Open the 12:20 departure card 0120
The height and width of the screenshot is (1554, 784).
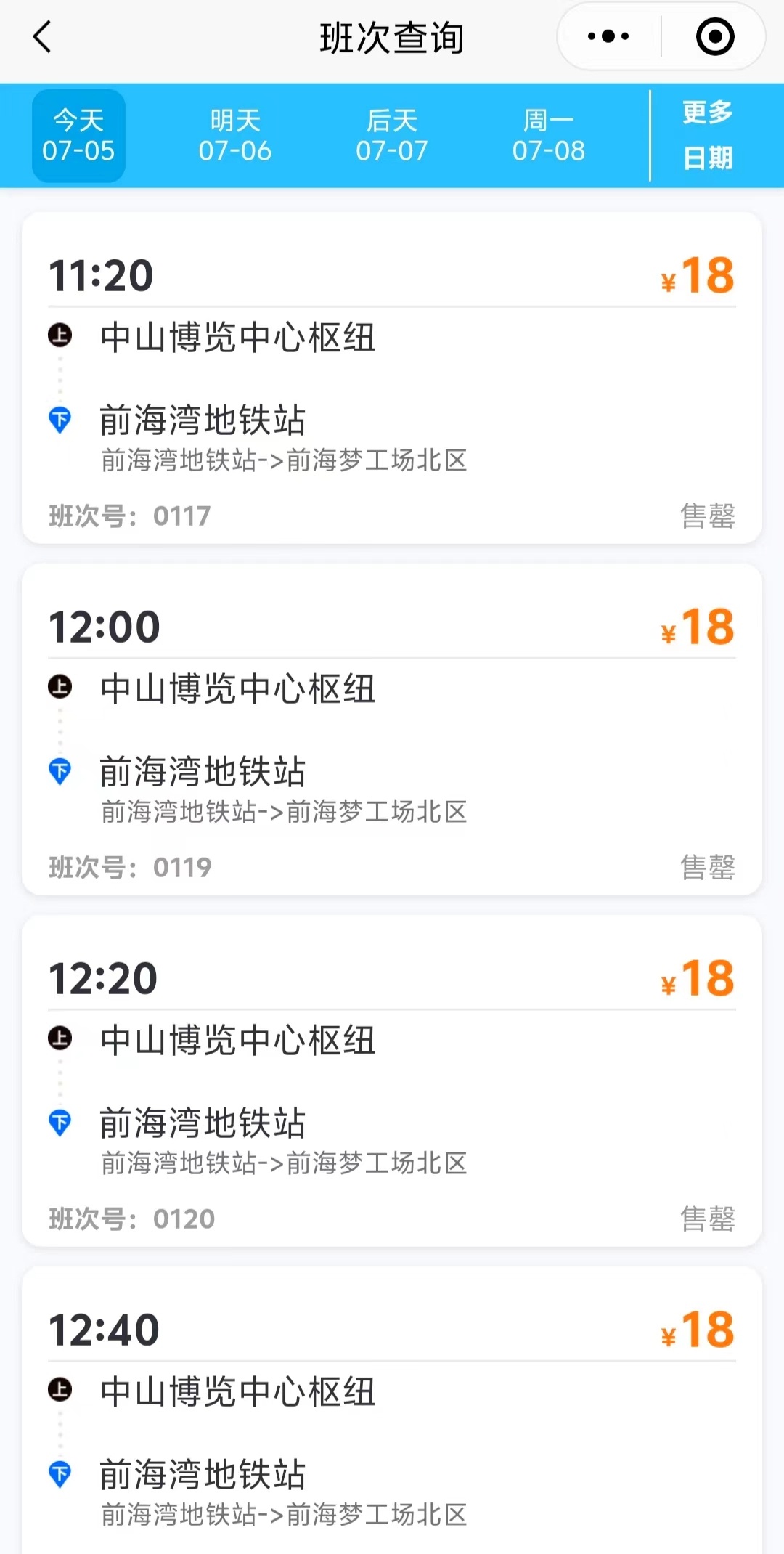392,1081
